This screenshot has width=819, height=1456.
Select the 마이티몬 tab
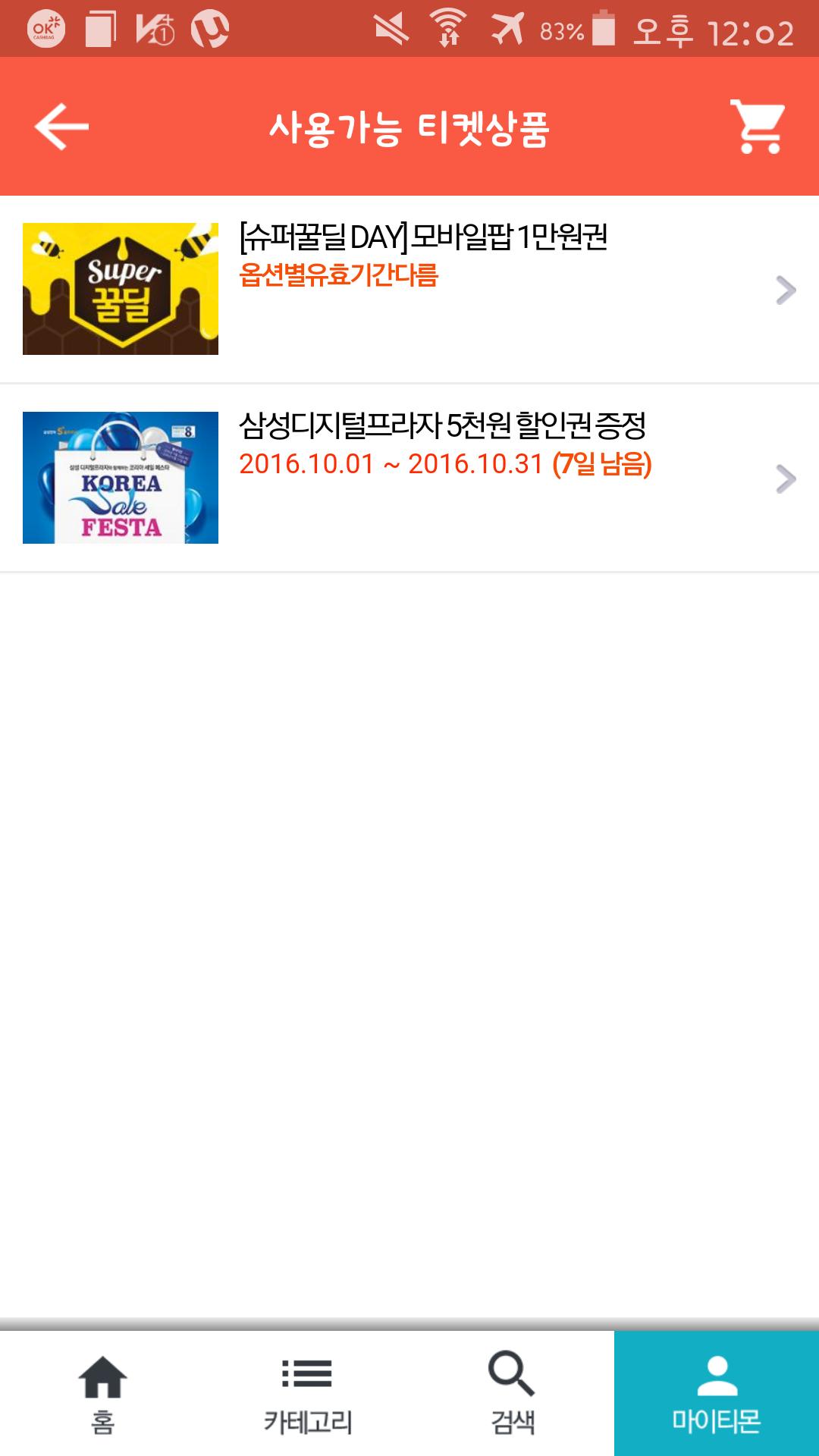click(716, 1394)
